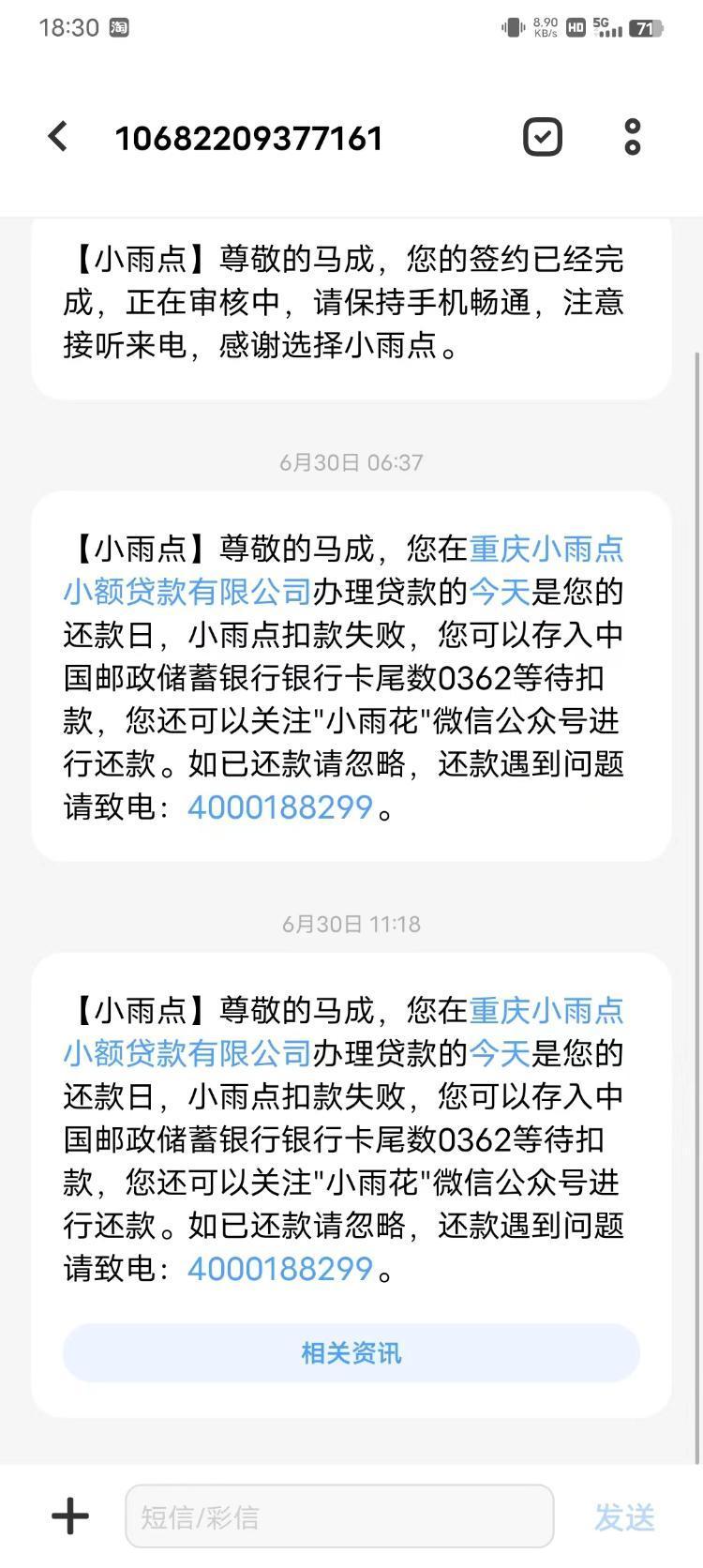Tap the checkmark select-messages icon
The image size is (703, 1568).
coord(542,137)
